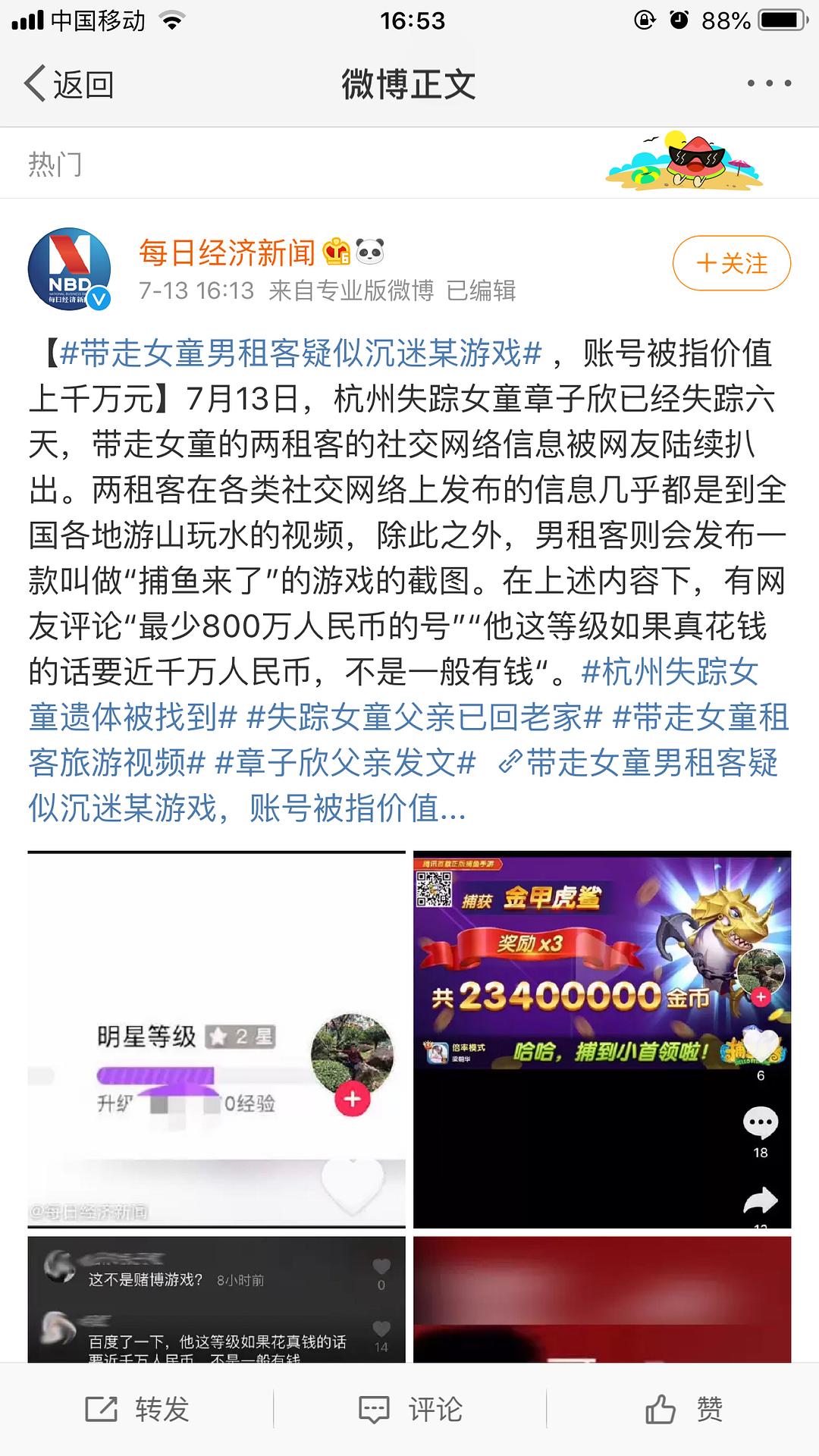Repost this weibo via 转发

pyautogui.click(x=136, y=1409)
